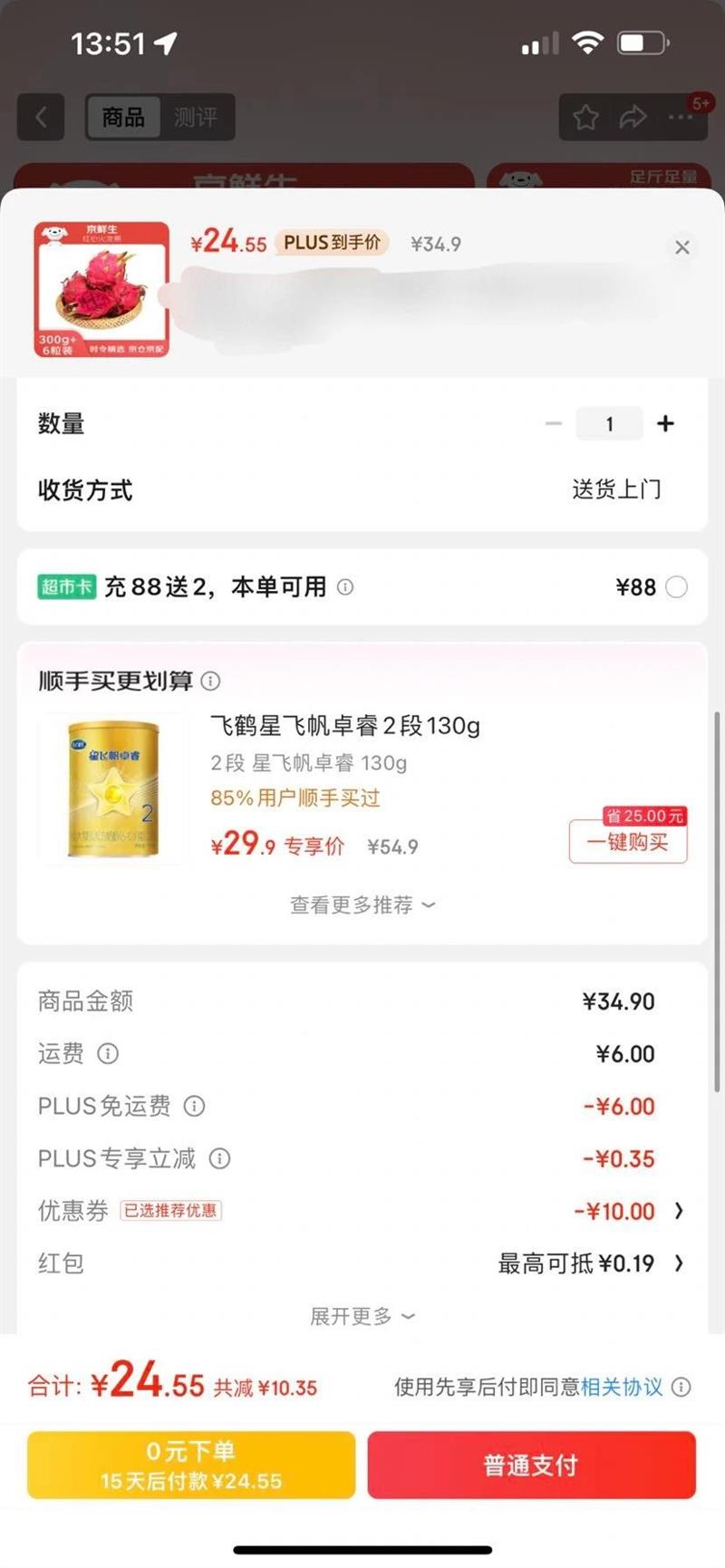725x1568 pixels.
Task: Open the 飞鹤星飞帆卓睿 product image
Action: (x=113, y=788)
